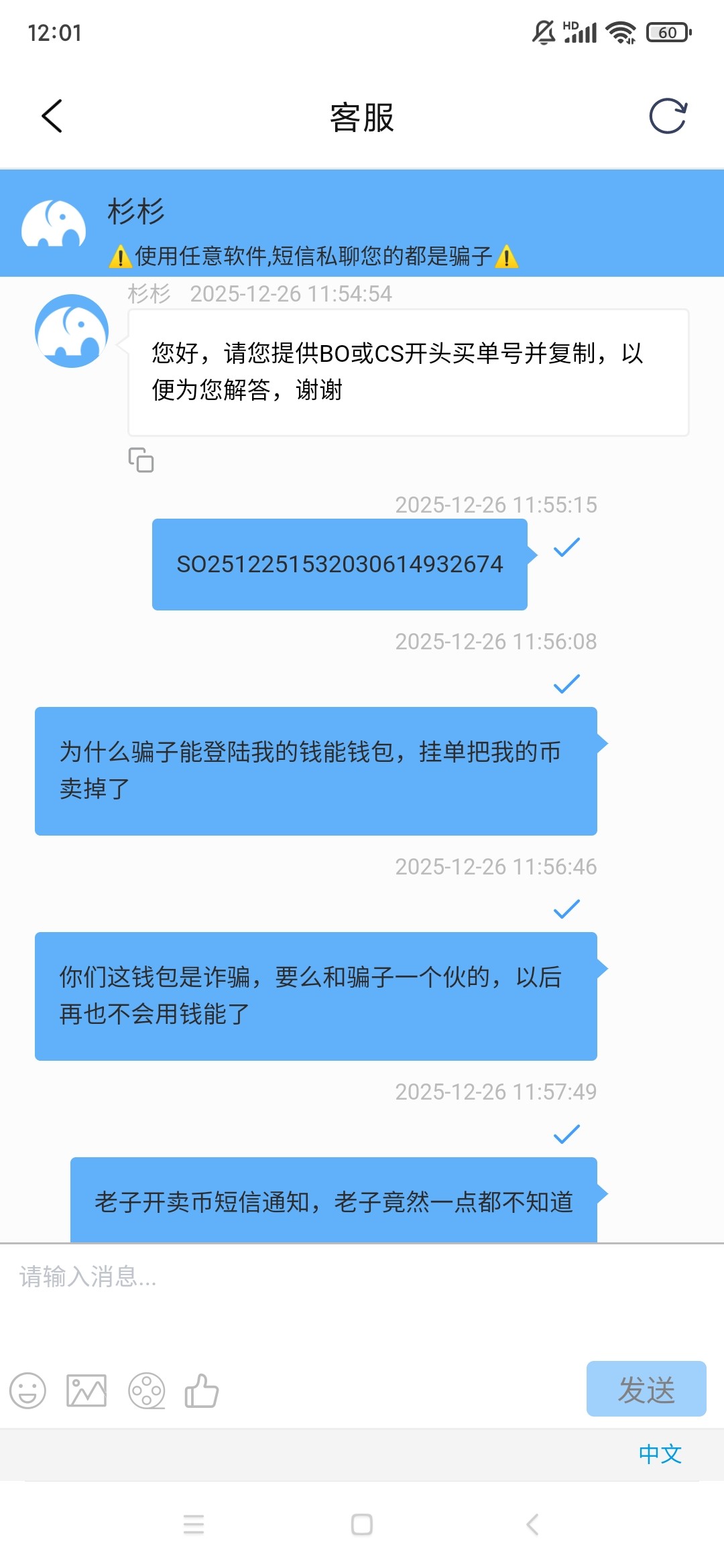Attach a video via the film reel icon
The height and width of the screenshot is (1568, 724).
(x=146, y=1390)
